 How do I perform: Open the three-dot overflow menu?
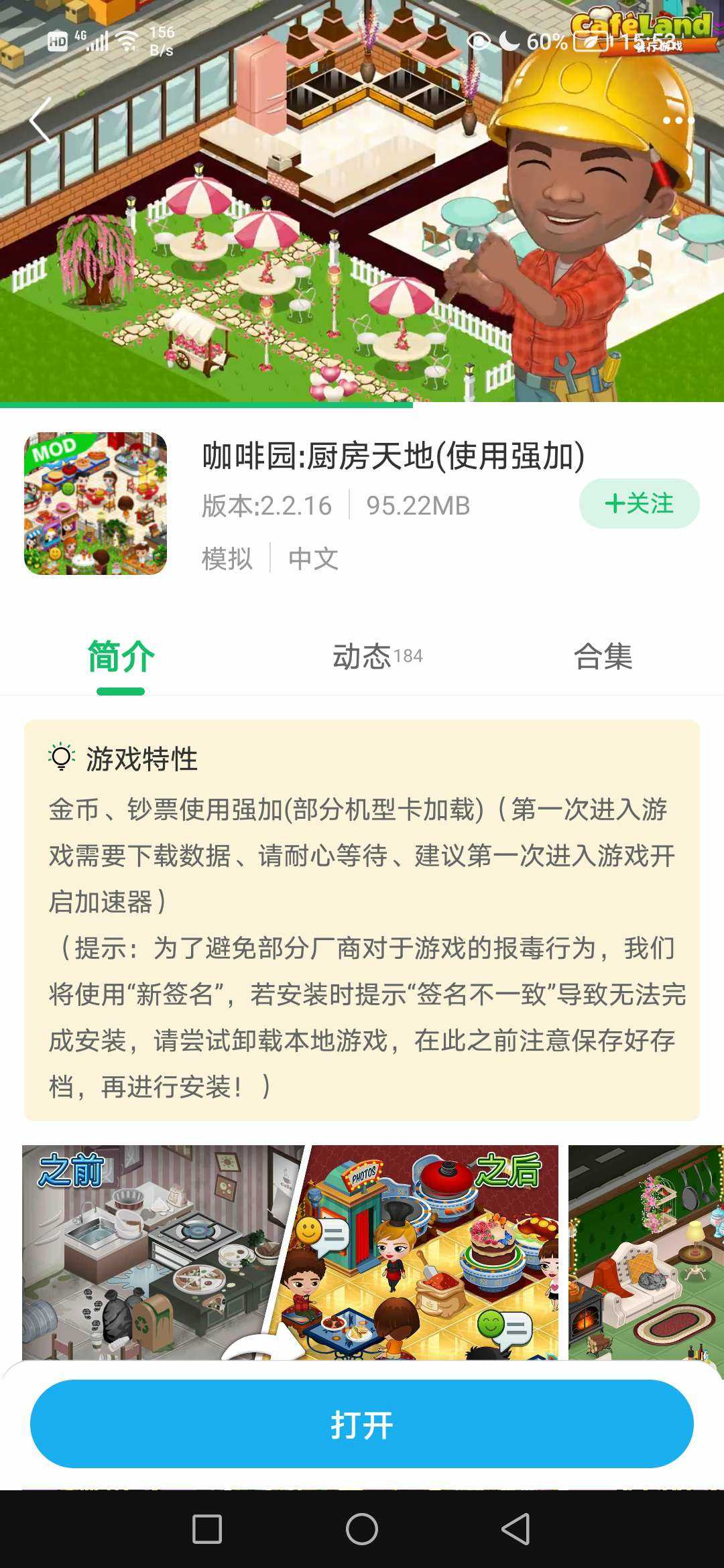[x=678, y=121]
